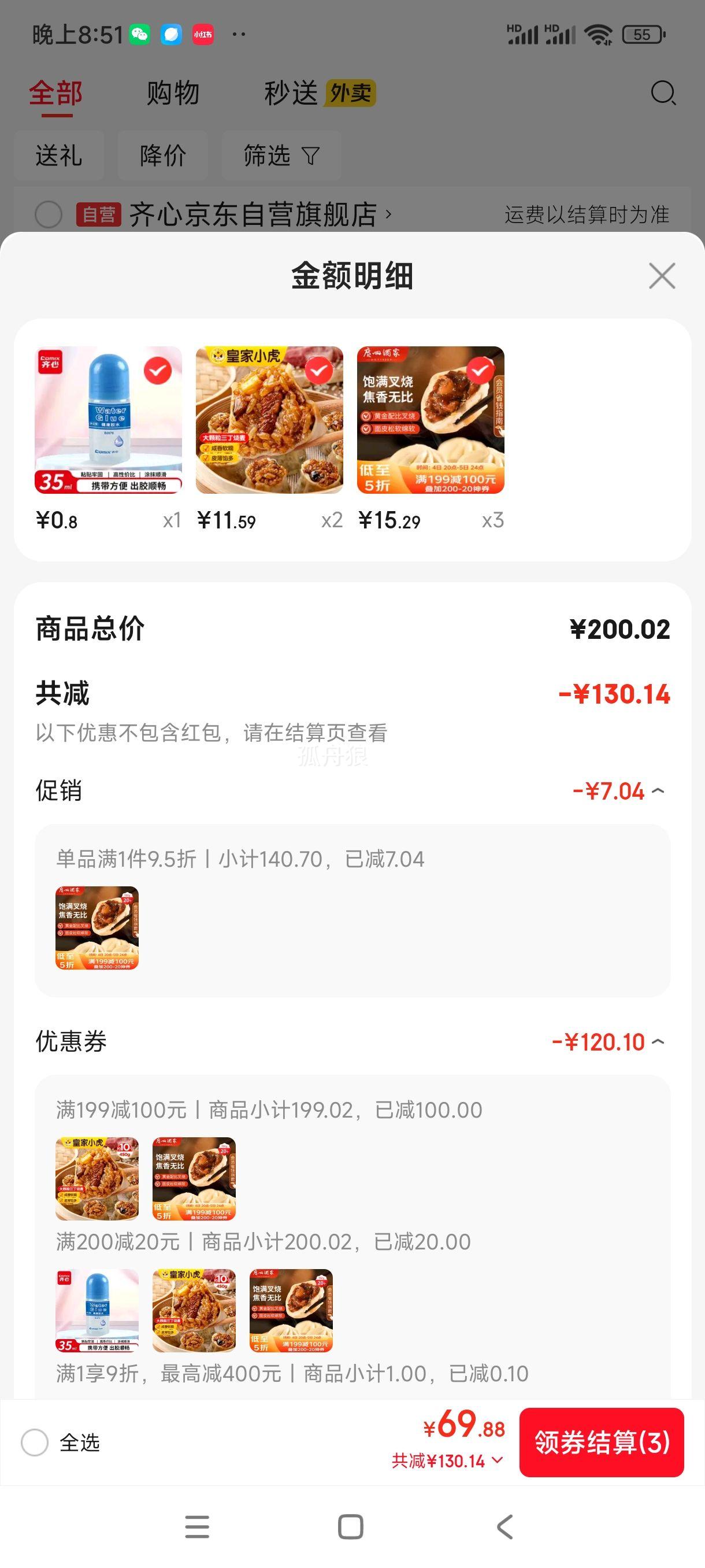Open the 皇家小虎 product priced ¥11.59
Image resolution: width=705 pixels, height=1568 pixels.
point(269,420)
